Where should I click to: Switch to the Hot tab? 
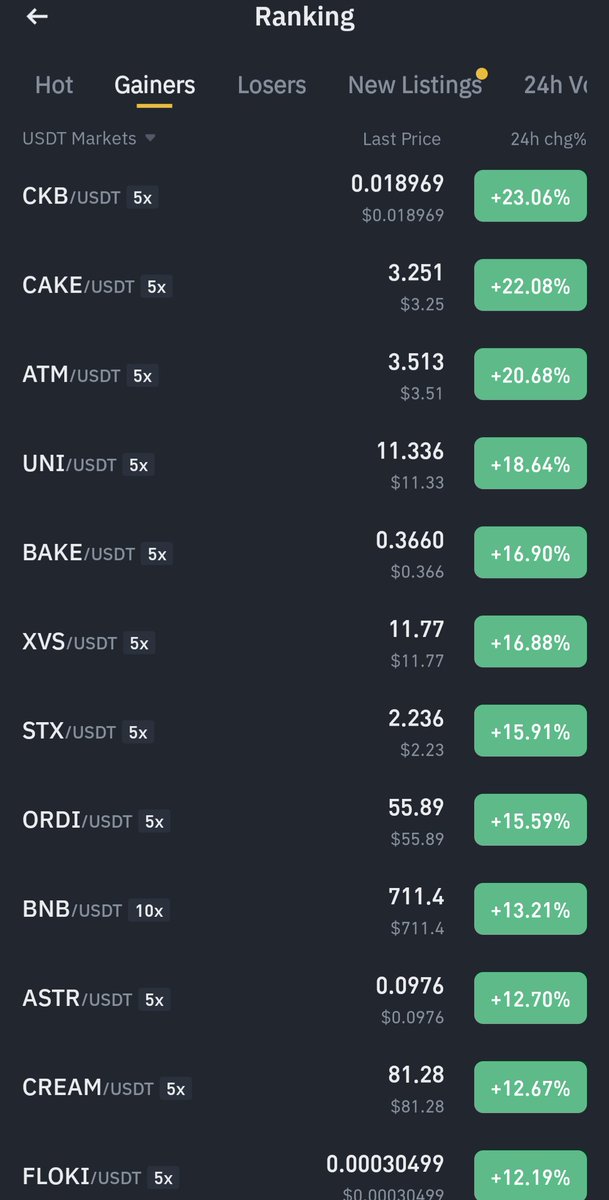point(54,85)
